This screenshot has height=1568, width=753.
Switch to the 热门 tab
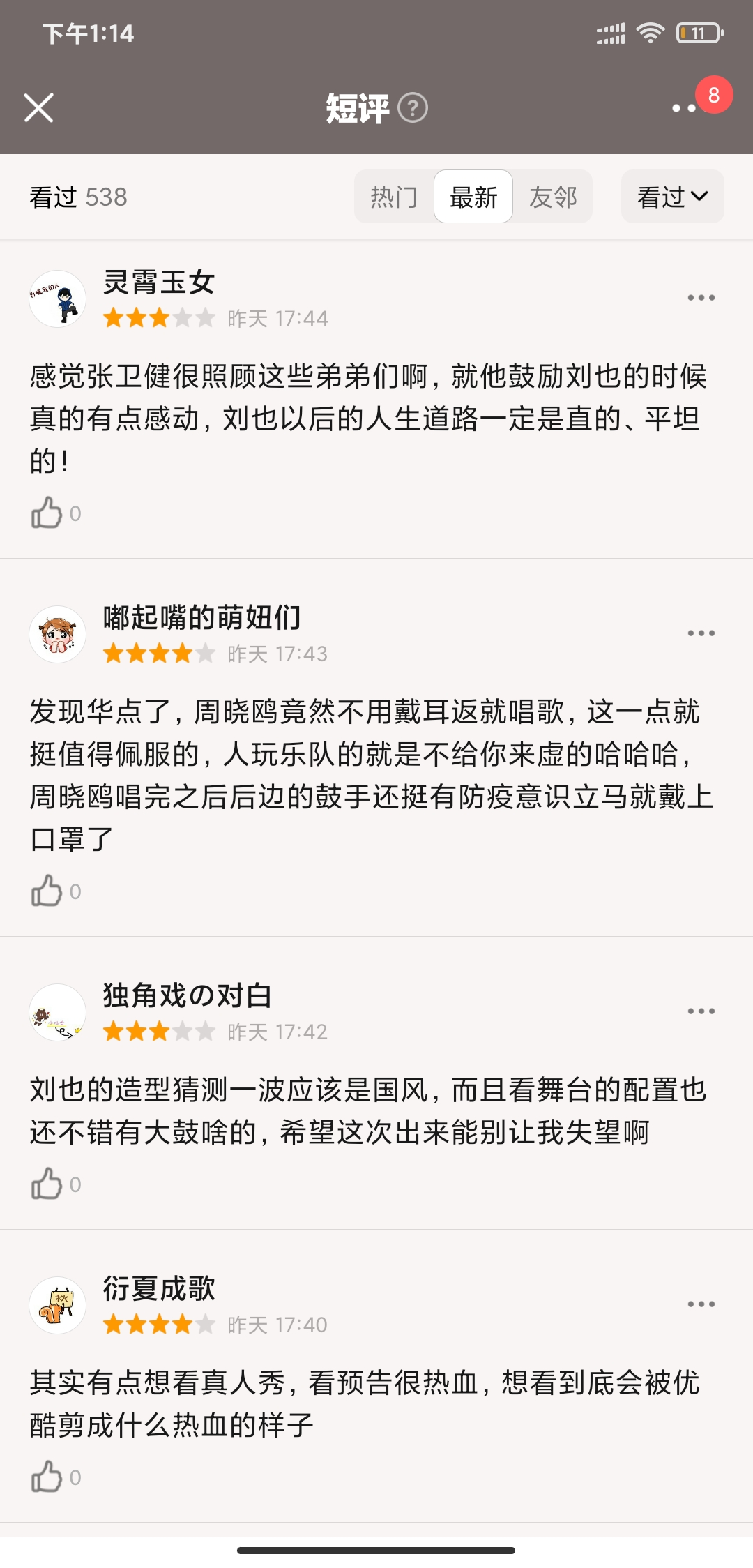[x=394, y=197]
